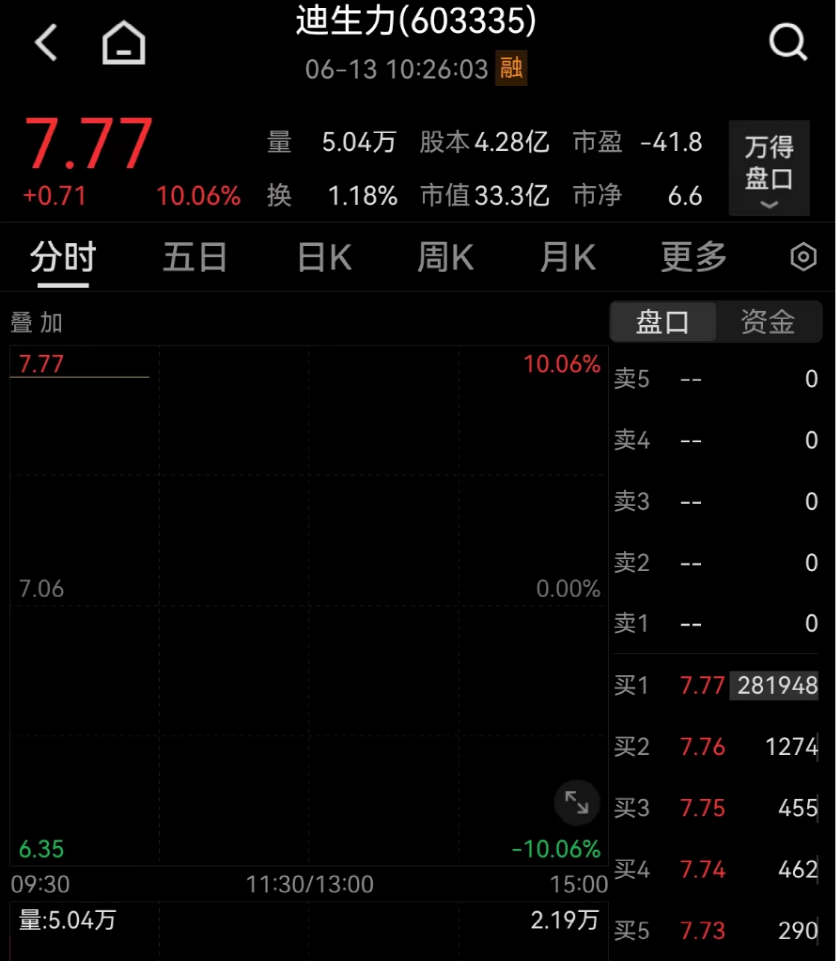Switch to the 资金 panel
The height and width of the screenshot is (961, 840).
(x=768, y=322)
